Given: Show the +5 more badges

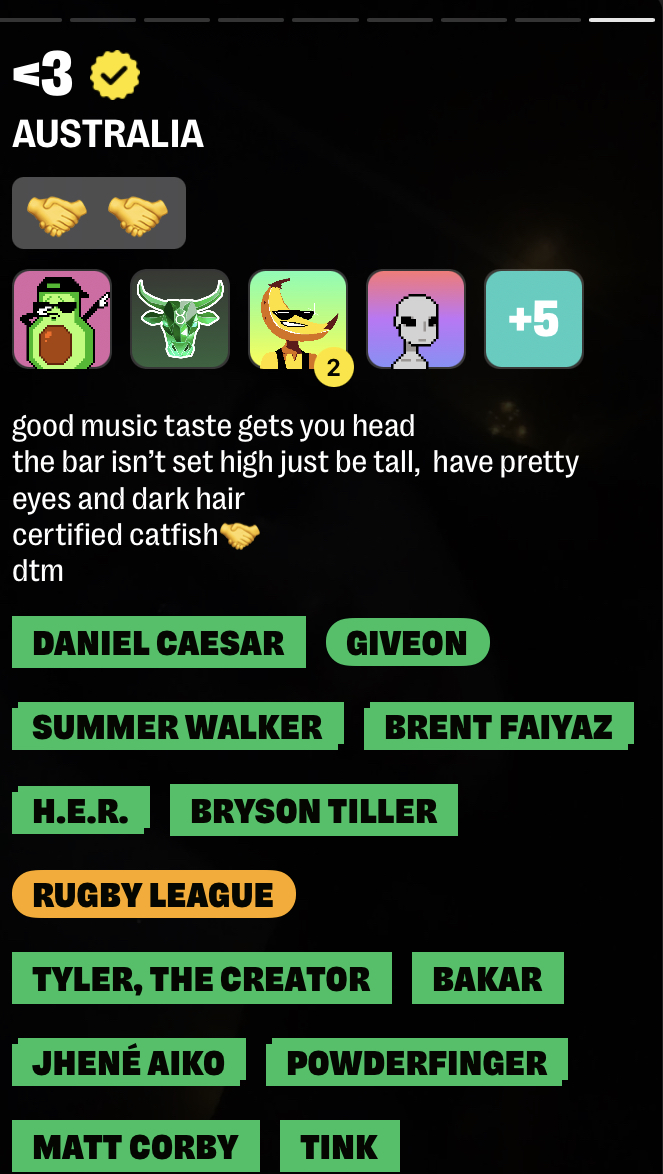Looking at the screenshot, I should 534,319.
